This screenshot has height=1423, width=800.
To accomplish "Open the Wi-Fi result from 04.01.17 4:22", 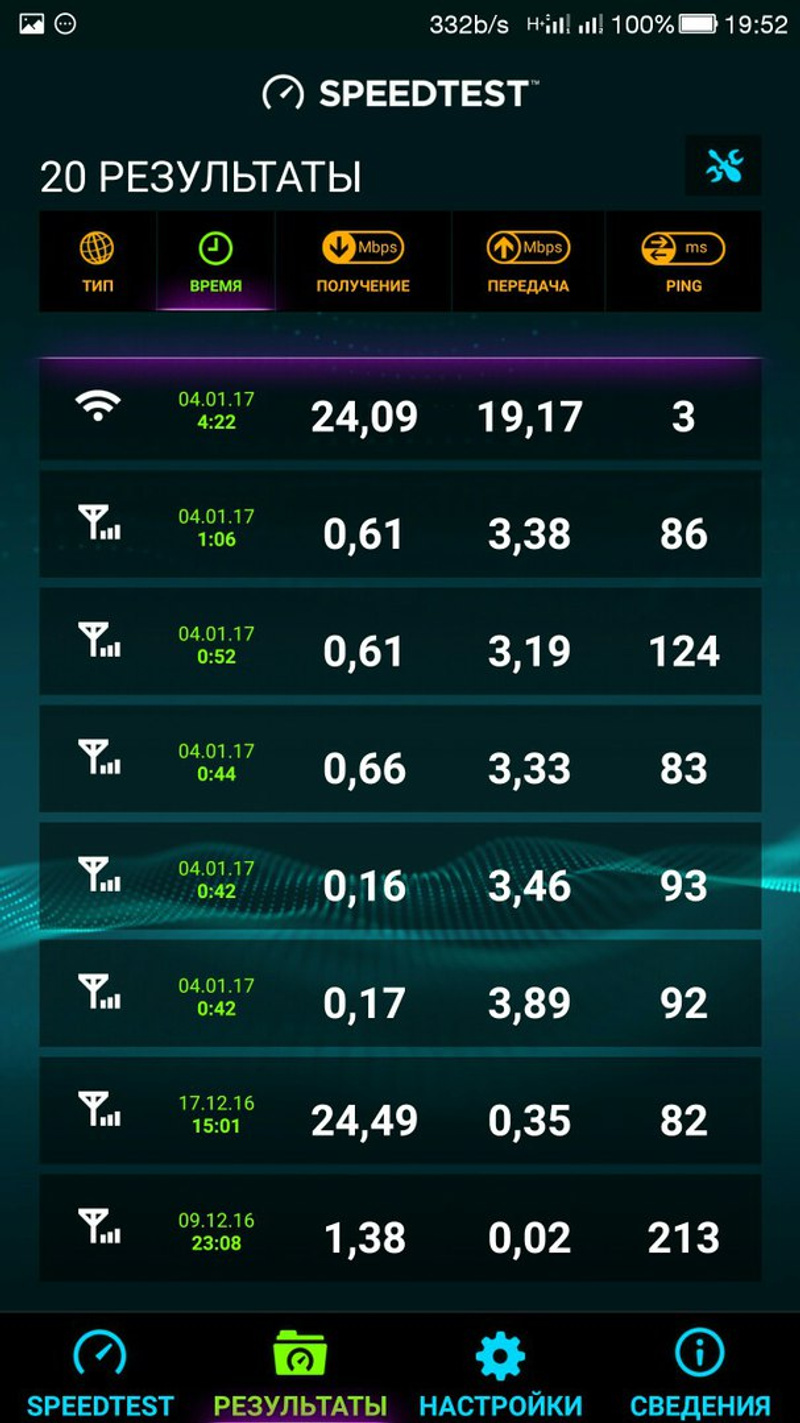I will pos(400,411).
